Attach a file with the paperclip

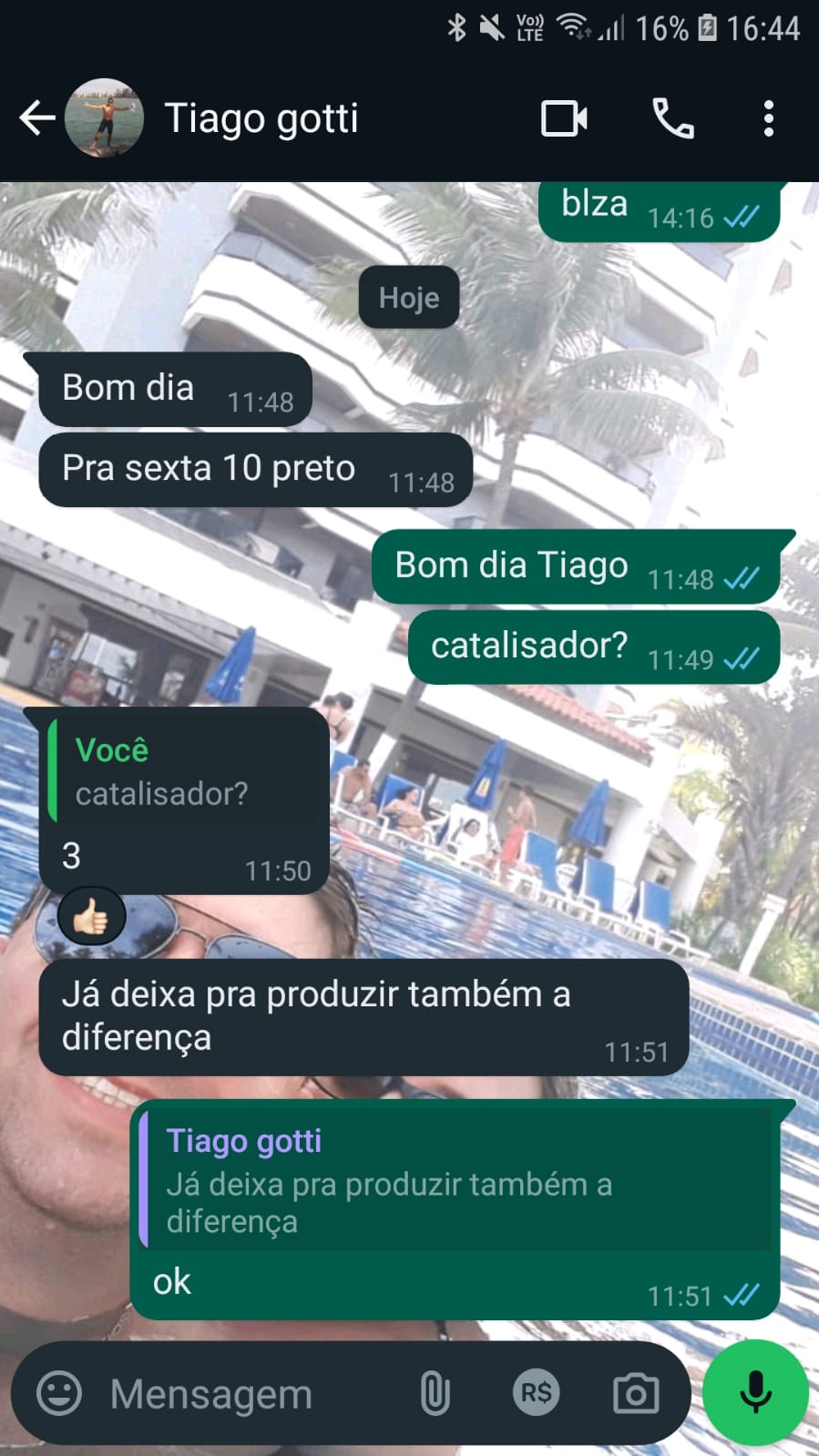pos(435,1393)
